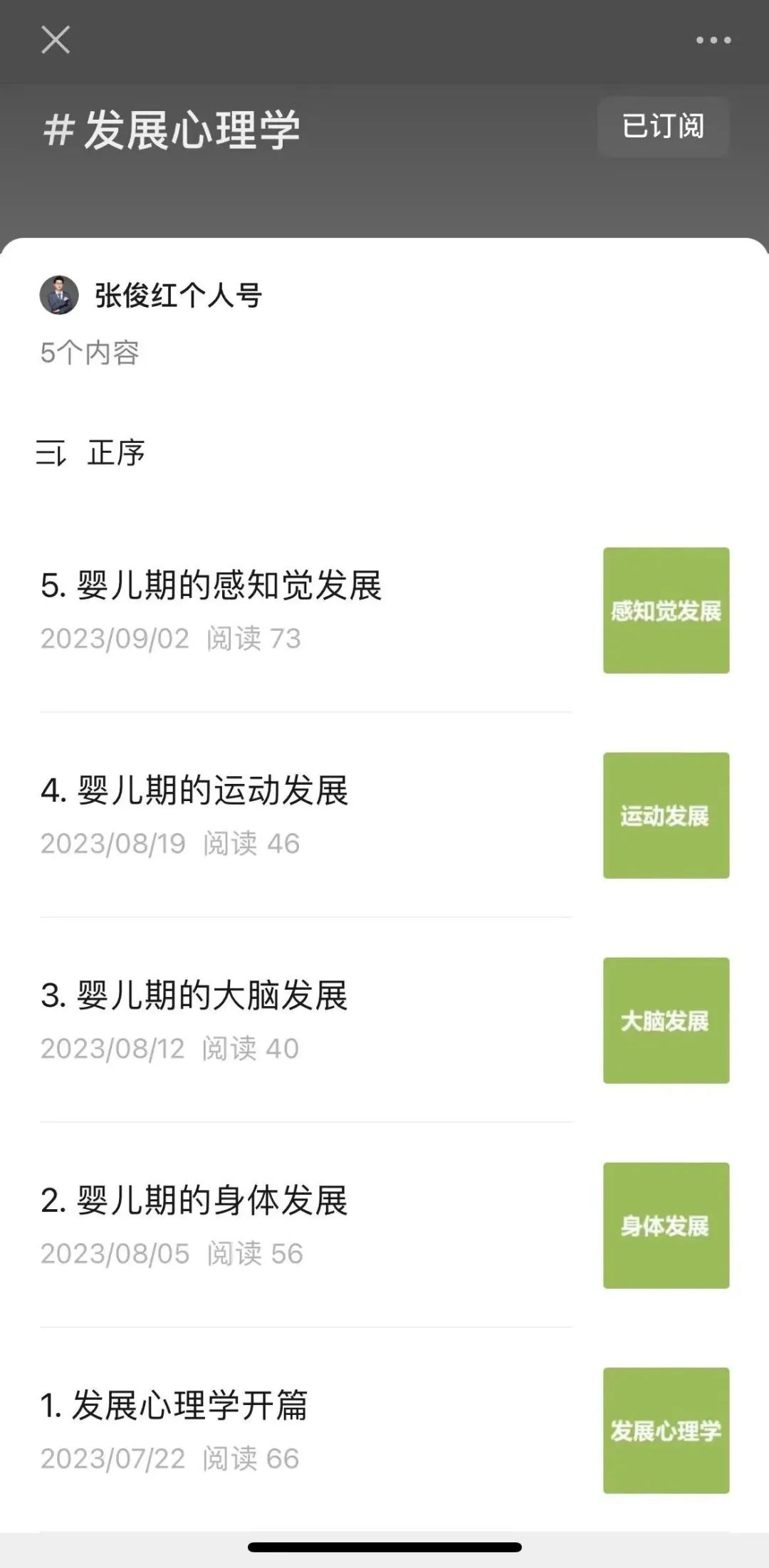The height and width of the screenshot is (1568, 769).
Task: Close the 发展心理学 topic page
Action: pos(56,40)
